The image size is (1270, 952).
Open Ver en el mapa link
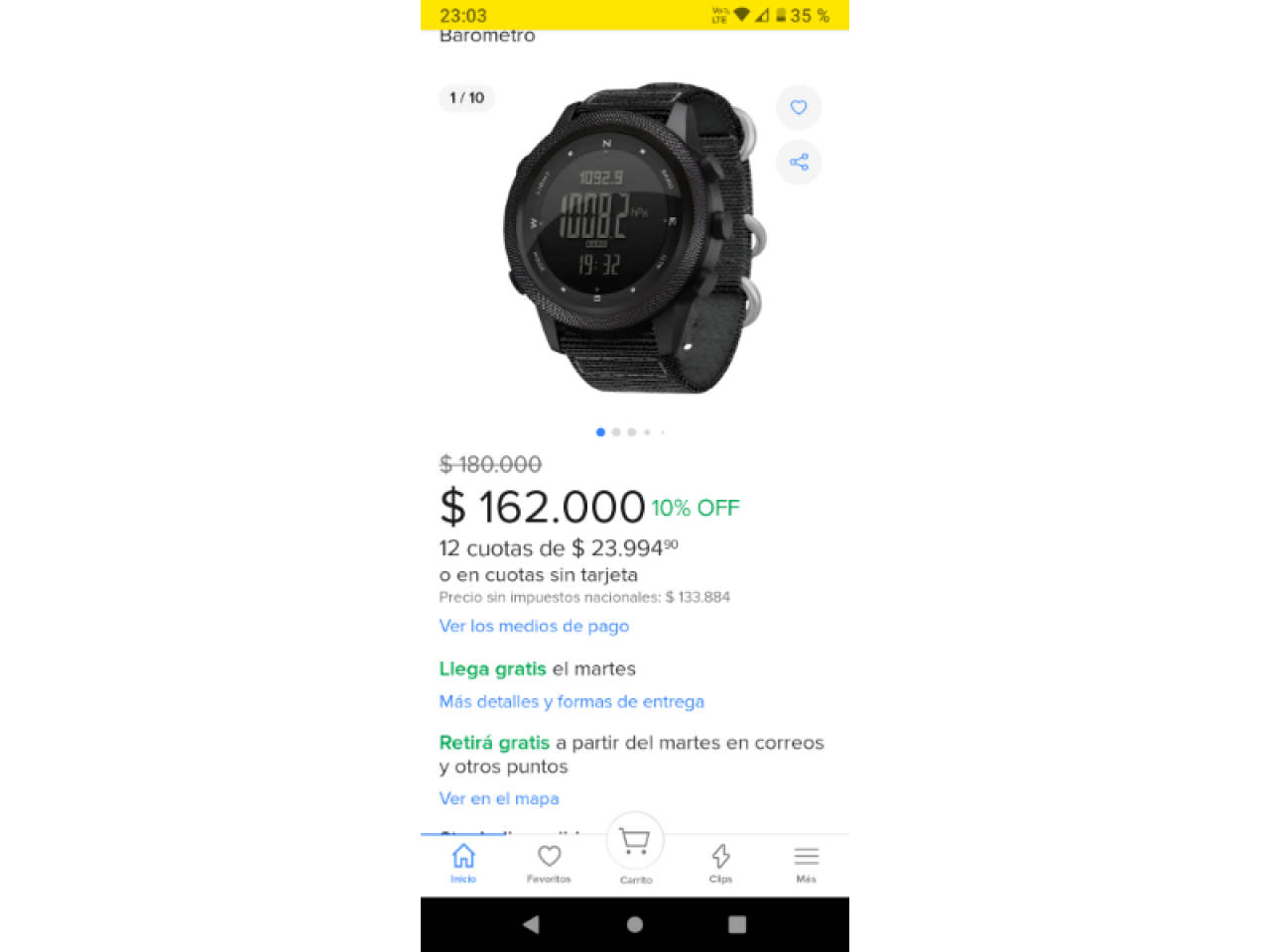click(x=499, y=798)
